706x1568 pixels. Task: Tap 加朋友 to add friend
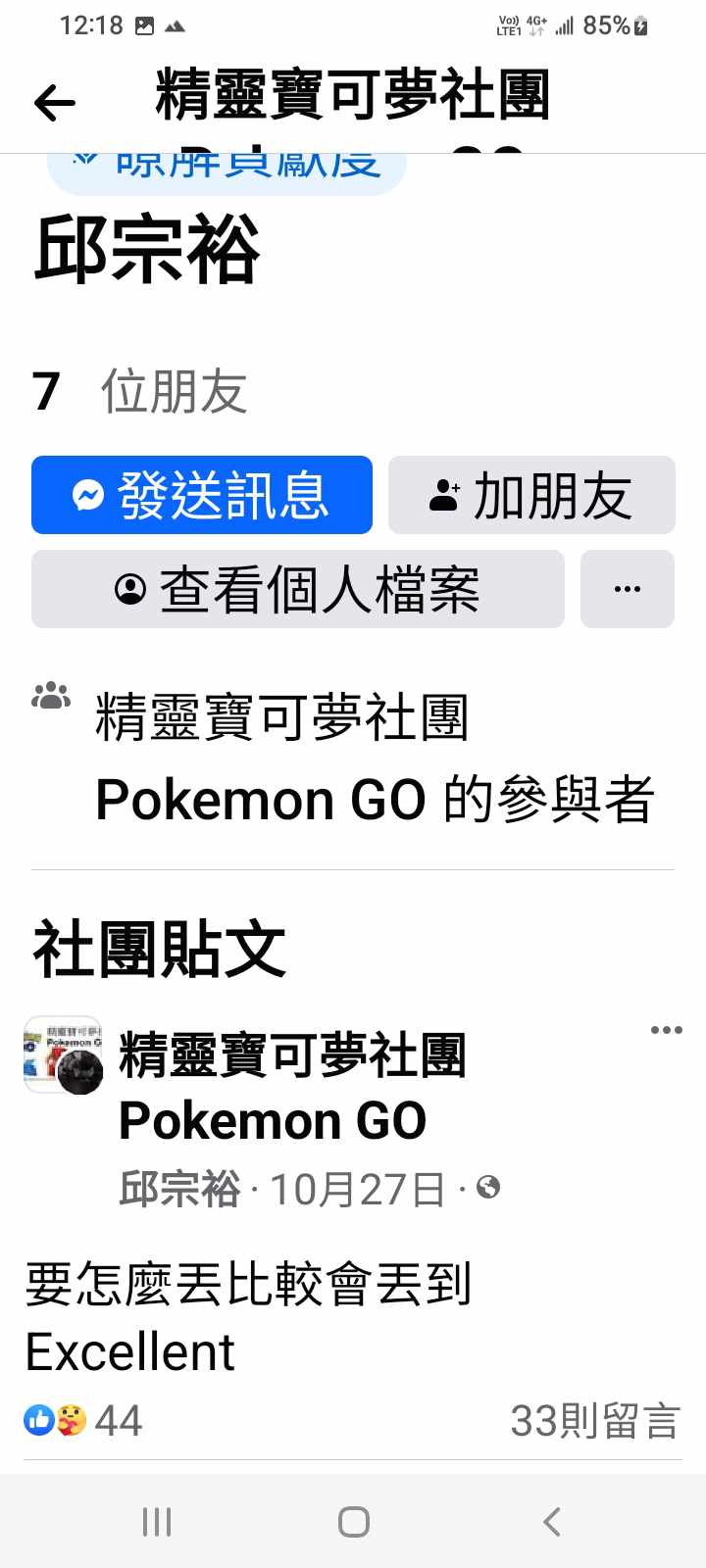pyautogui.click(x=531, y=495)
